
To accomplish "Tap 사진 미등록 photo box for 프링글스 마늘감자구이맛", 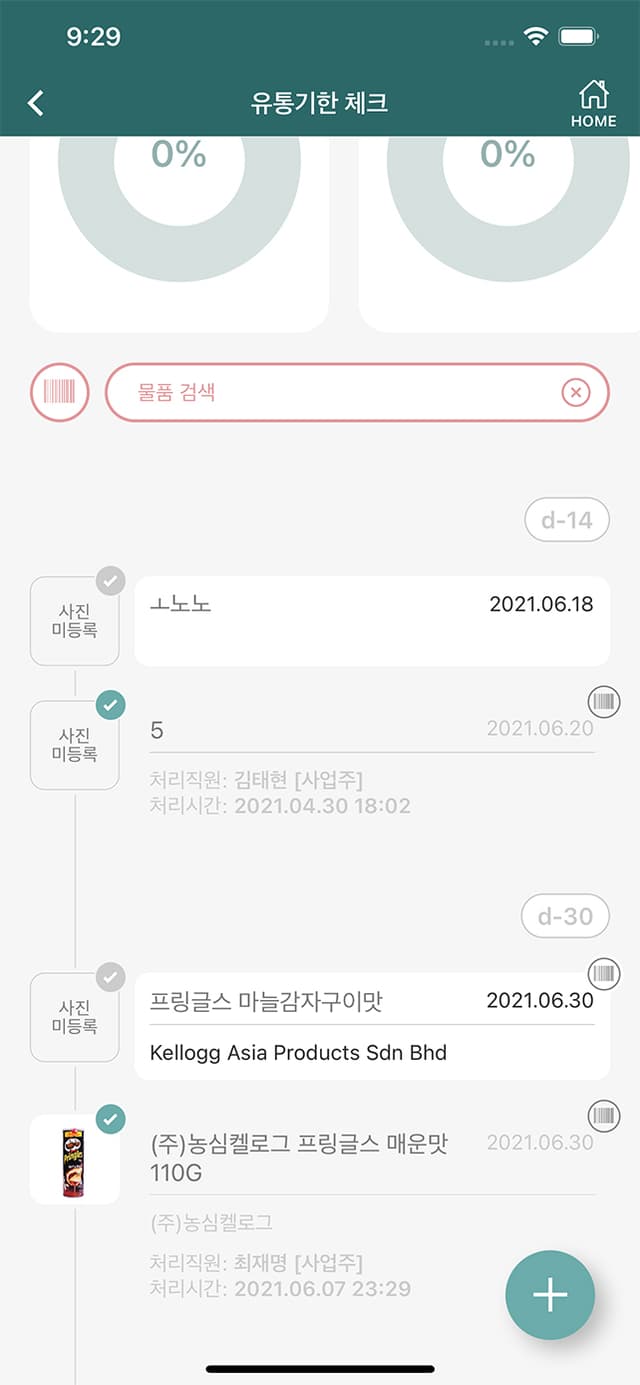I will point(75,1017).
